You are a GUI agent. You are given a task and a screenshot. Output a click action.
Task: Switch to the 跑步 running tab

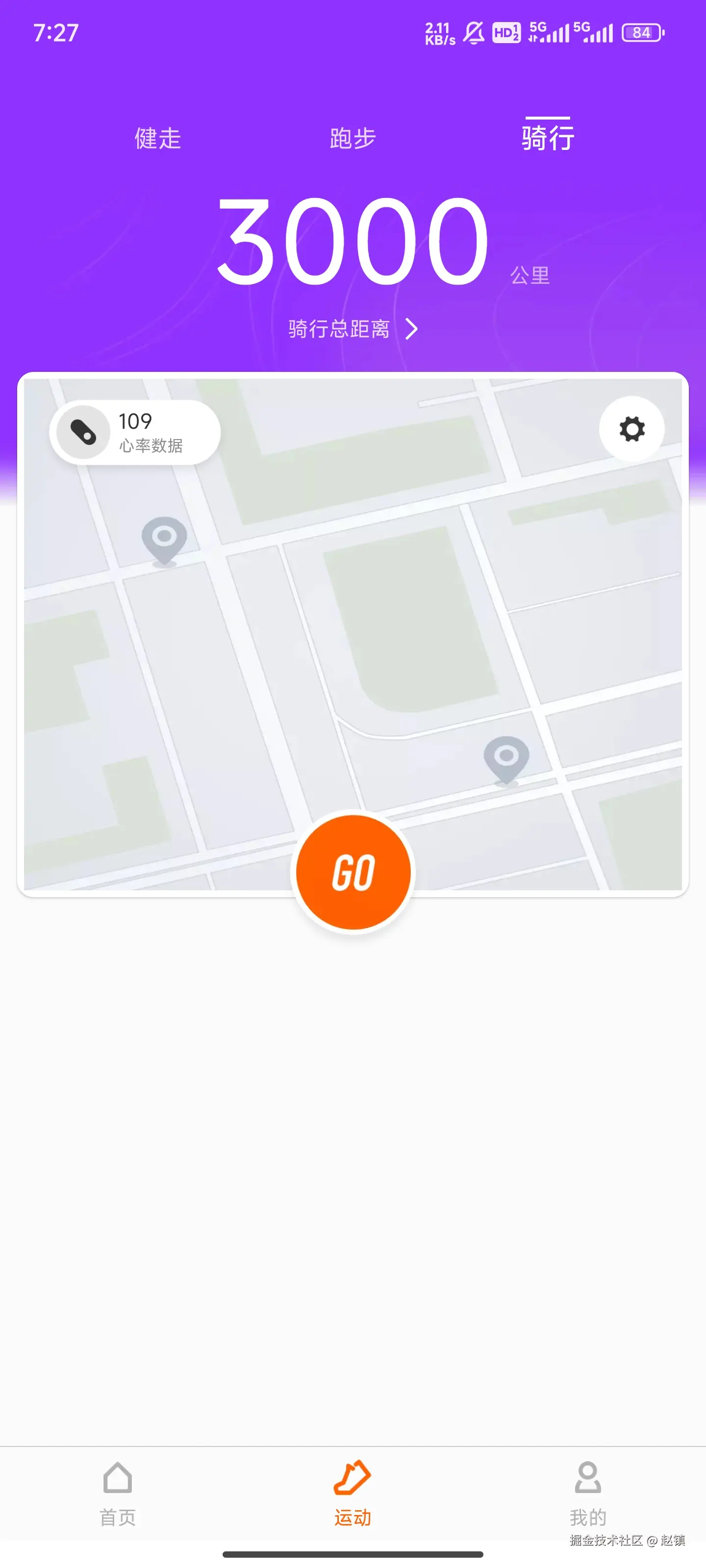tap(352, 139)
